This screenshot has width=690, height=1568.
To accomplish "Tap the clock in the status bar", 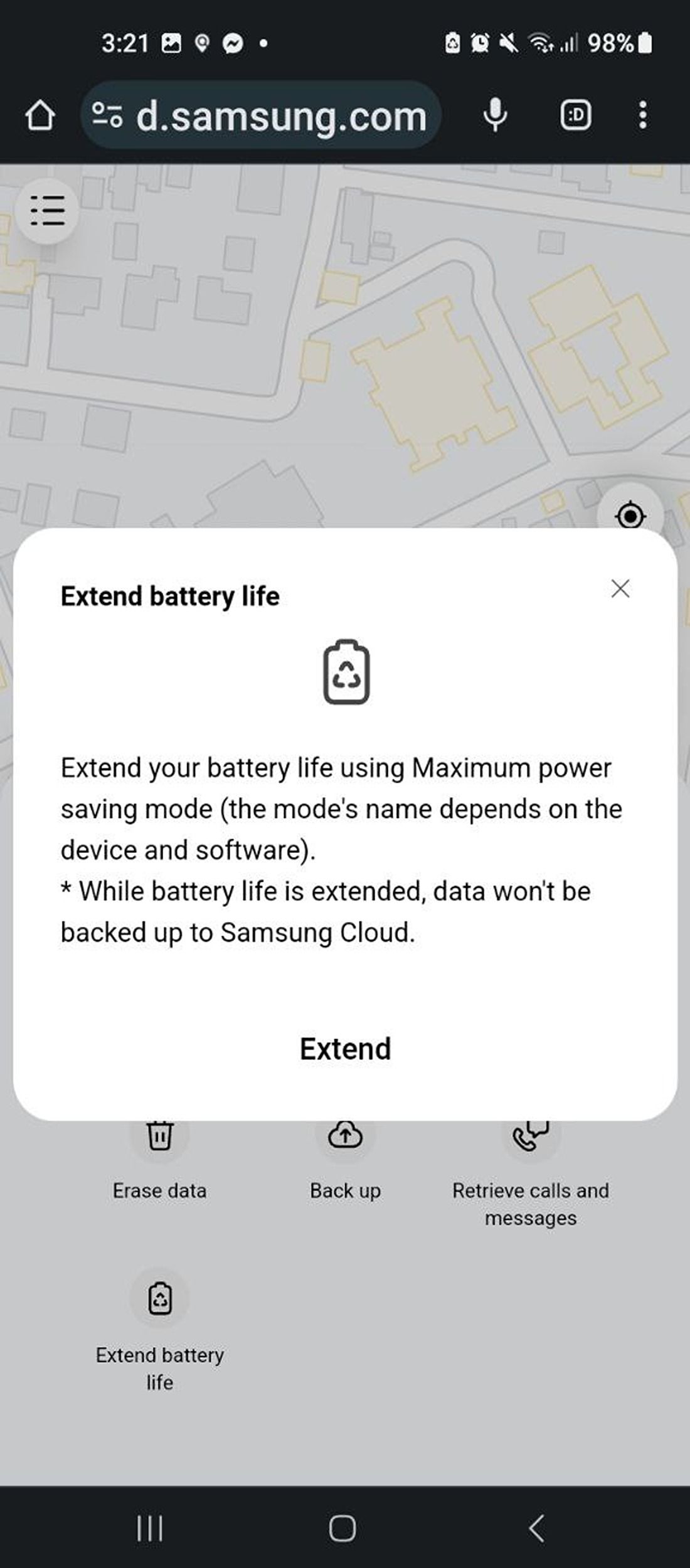I will (124, 43).
